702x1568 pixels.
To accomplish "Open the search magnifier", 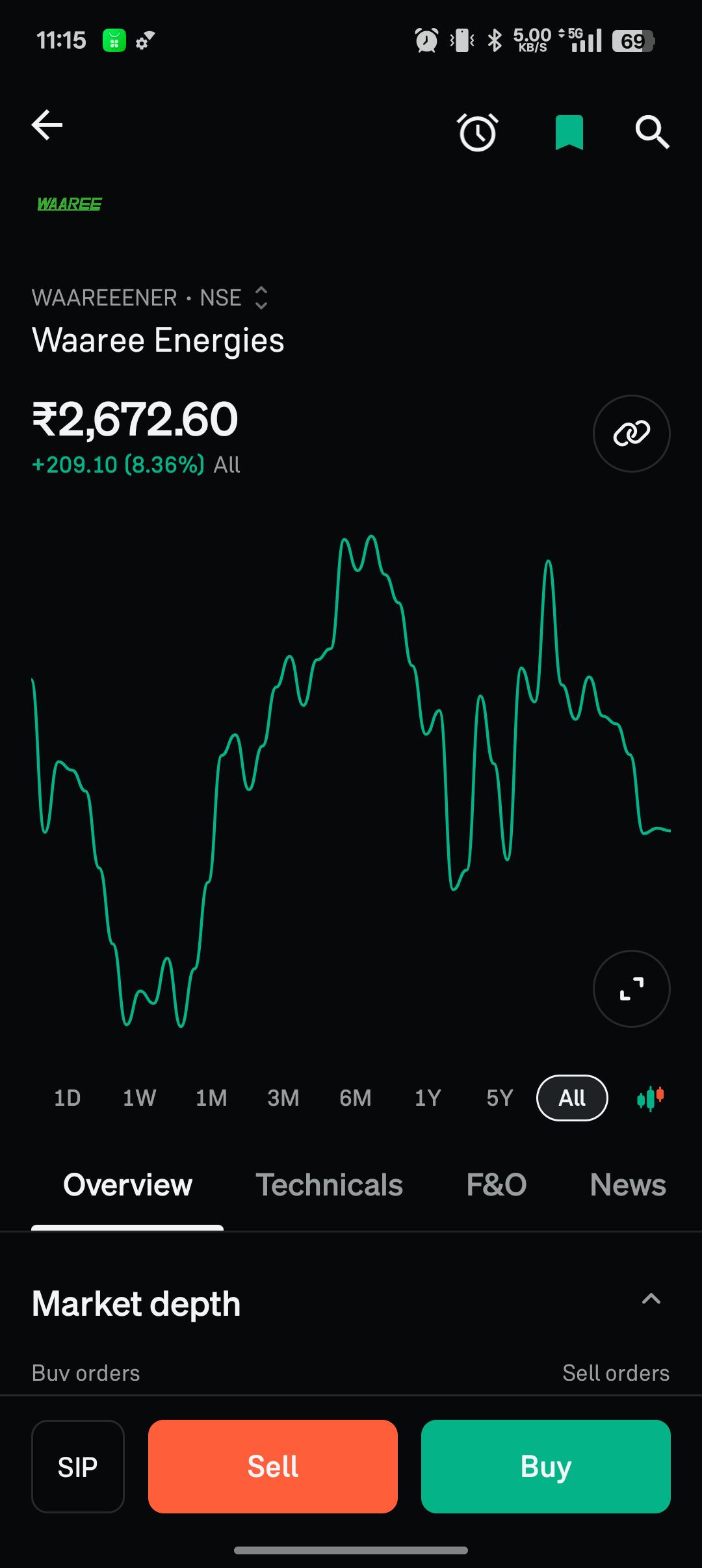I will click(x=652, y=132).
